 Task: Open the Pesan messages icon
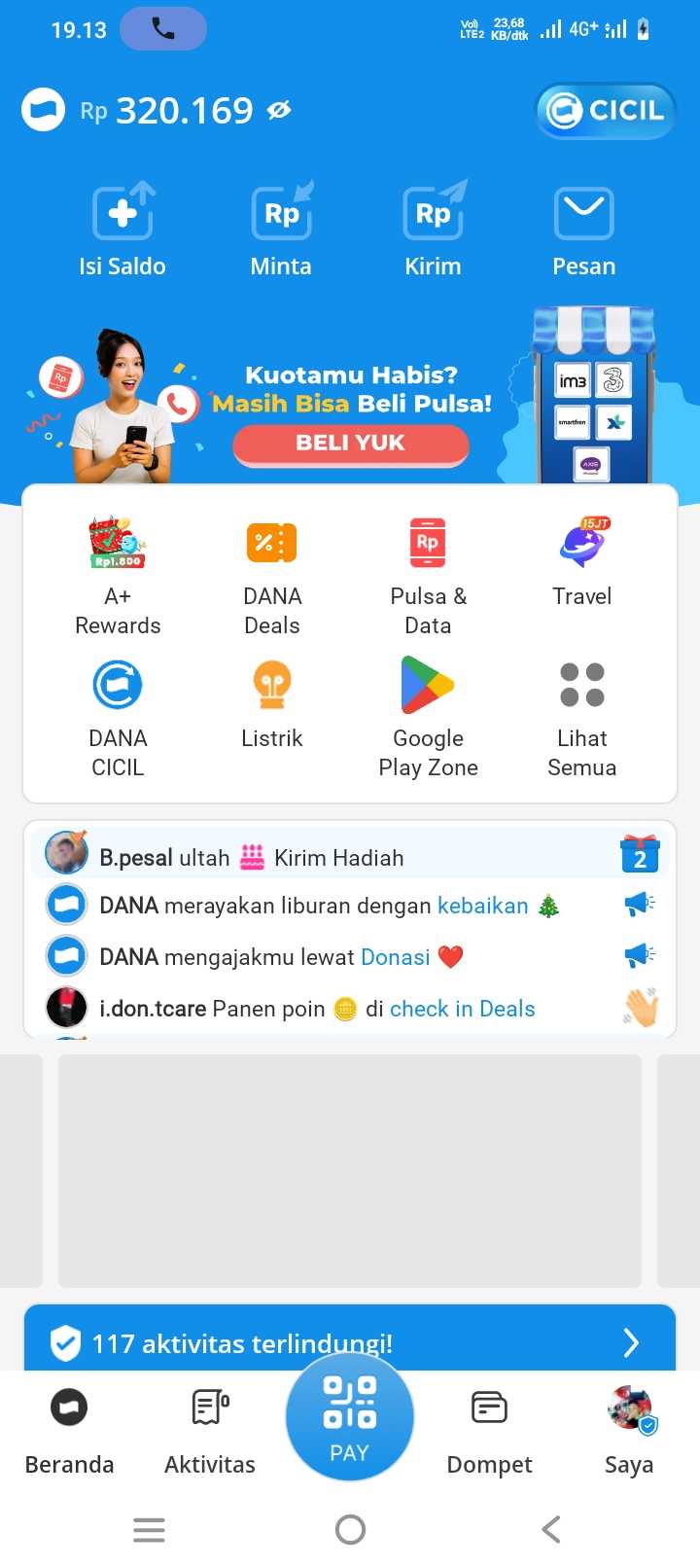click(x=583, y=212)
